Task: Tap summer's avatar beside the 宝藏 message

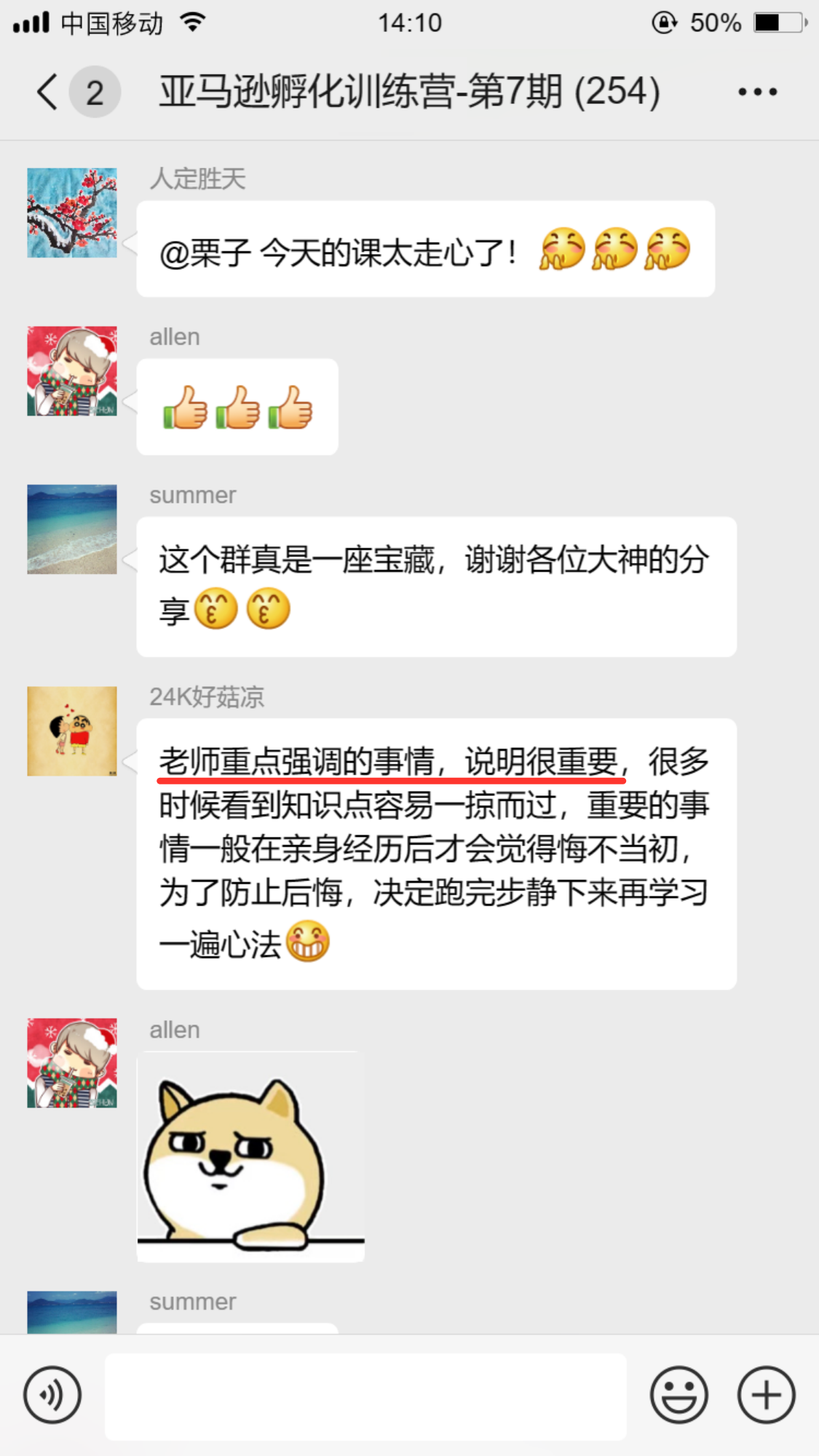Action: [x=72, y=529]
